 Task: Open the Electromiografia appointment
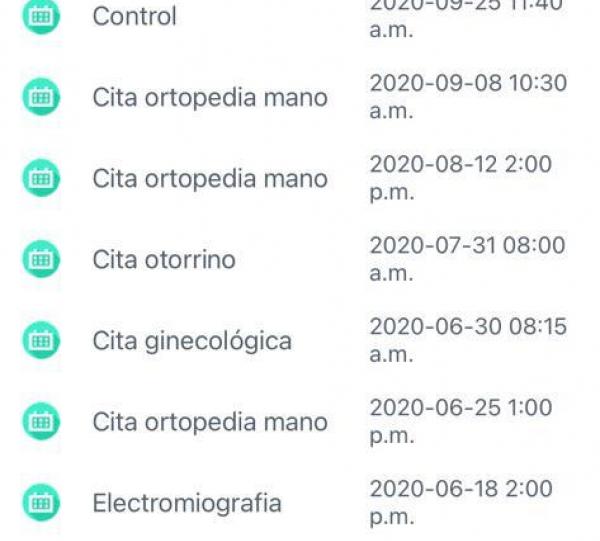click(187, 503)
